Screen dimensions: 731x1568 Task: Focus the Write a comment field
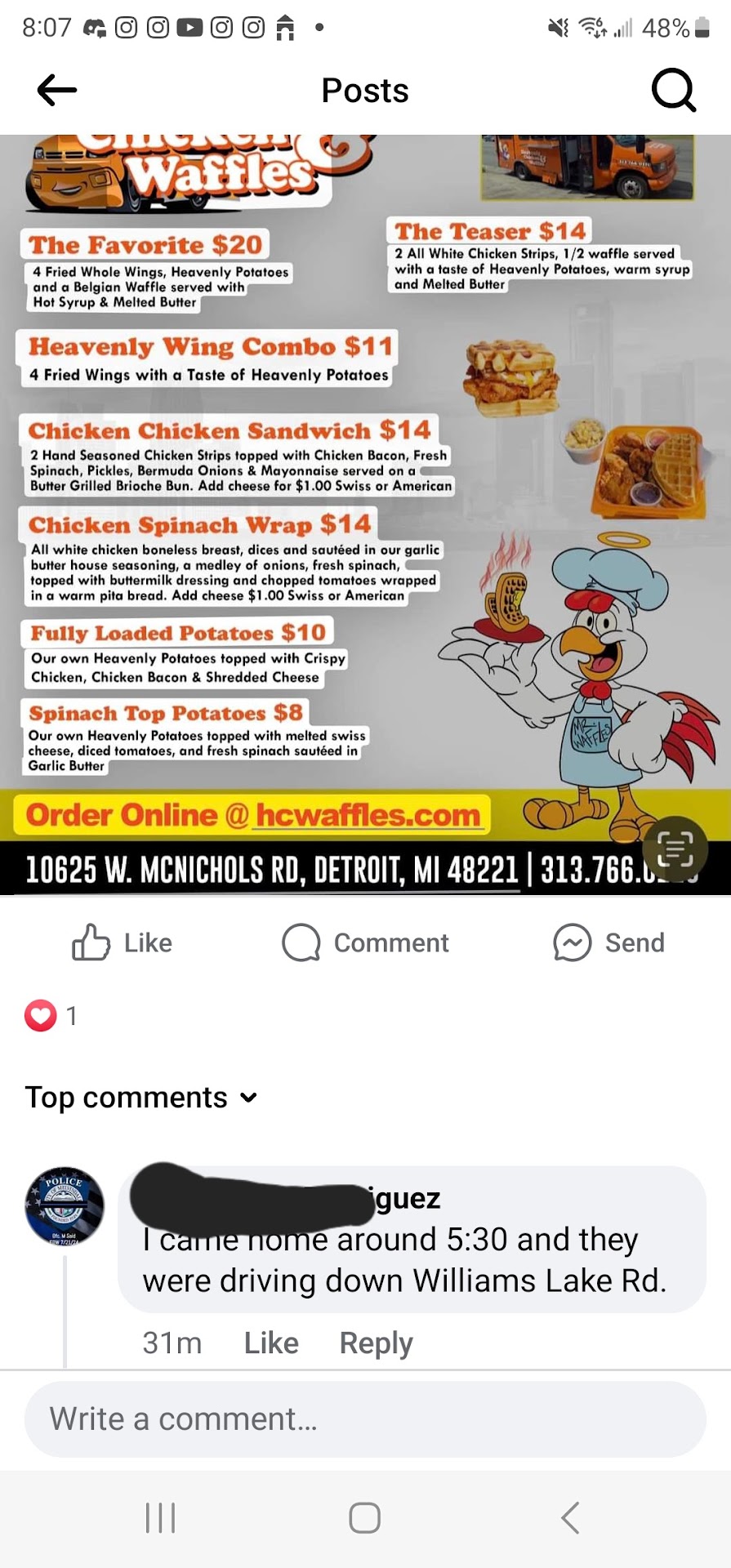coord(365,1419)
